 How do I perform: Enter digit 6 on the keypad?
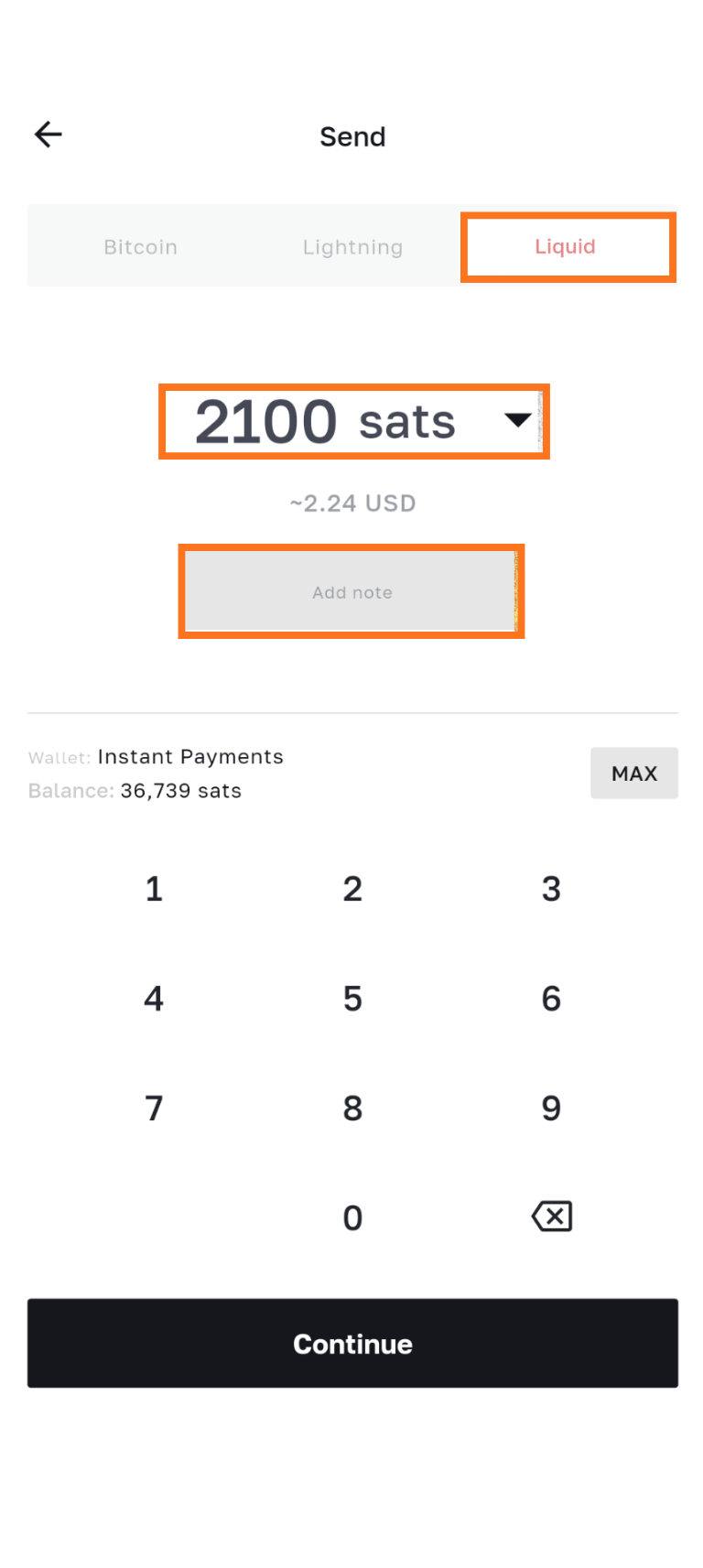[550, 999]
